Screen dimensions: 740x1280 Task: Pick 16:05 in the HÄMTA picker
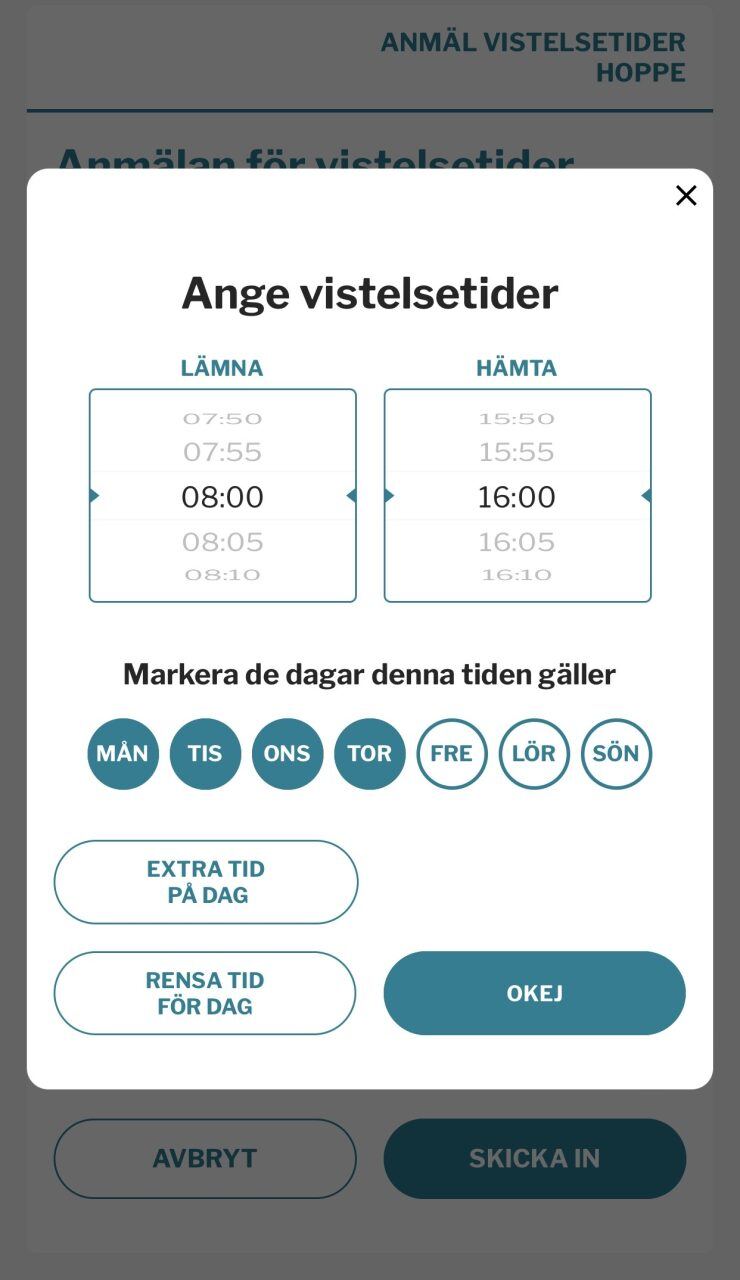(x=517, y=542)
